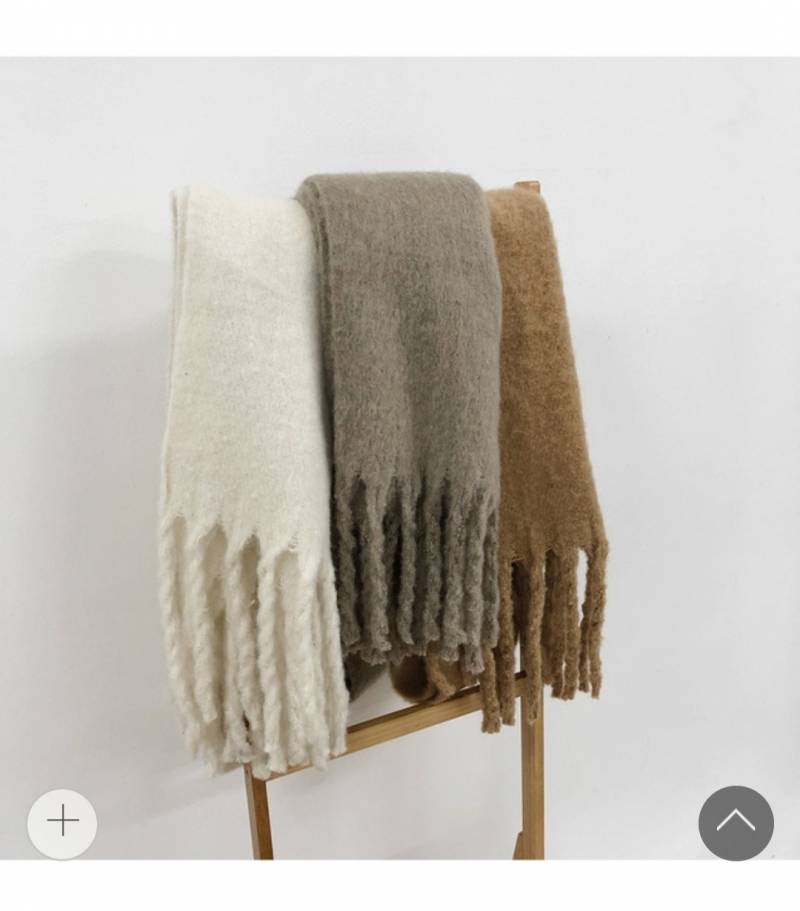Tap the plus floating button

[x=62, y=823]
